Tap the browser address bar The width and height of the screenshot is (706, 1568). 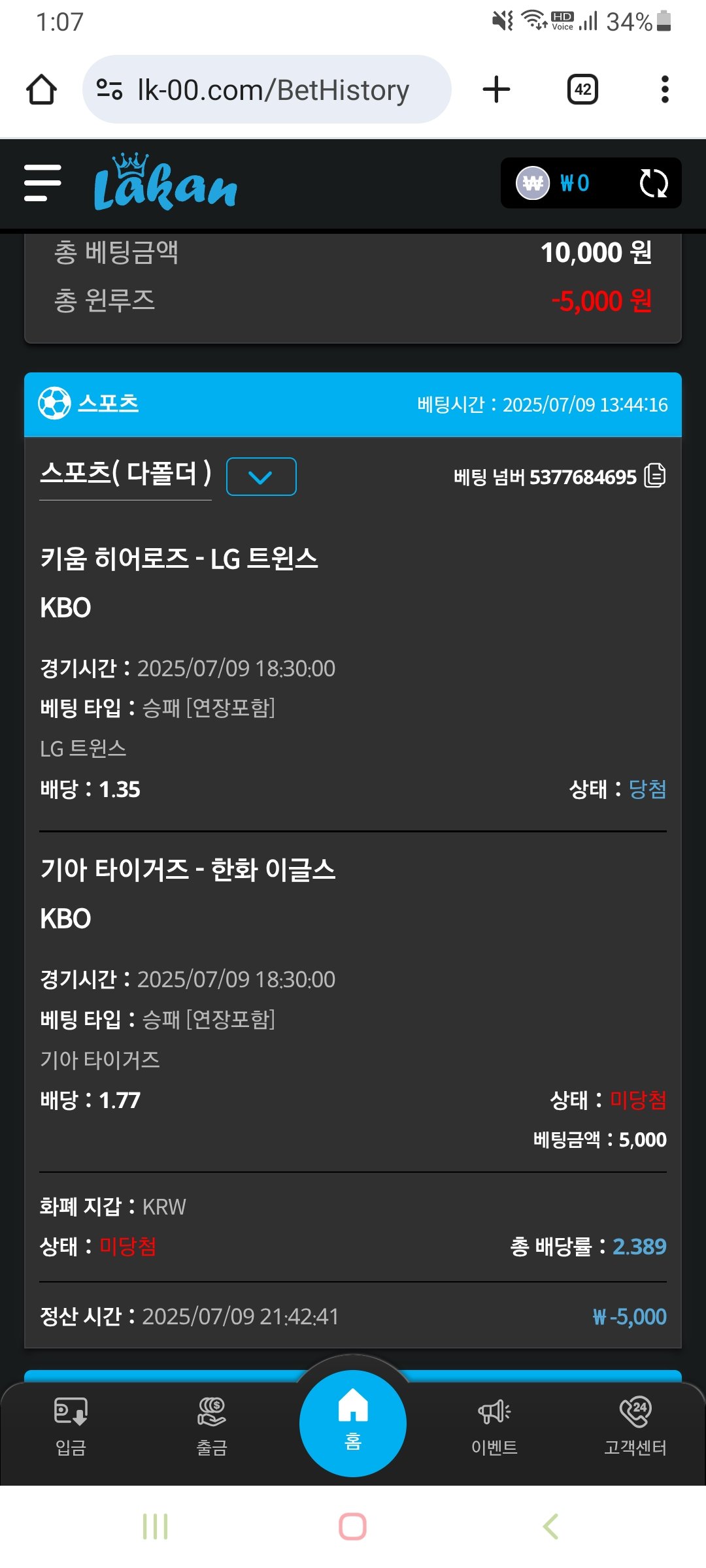267,90
